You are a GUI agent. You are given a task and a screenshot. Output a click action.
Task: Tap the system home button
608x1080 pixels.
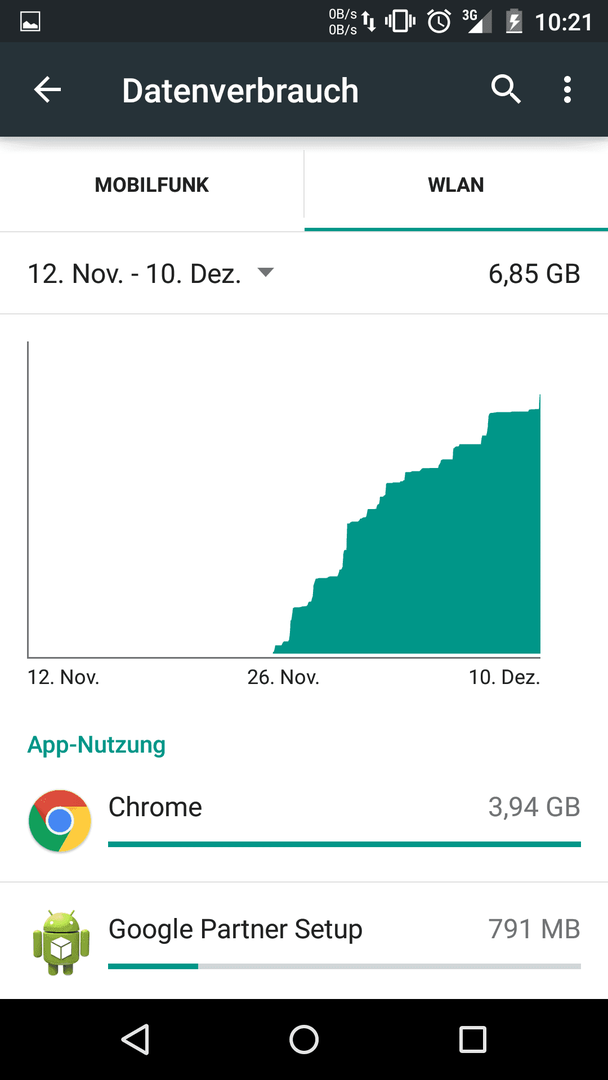(x=304, y=1039)
